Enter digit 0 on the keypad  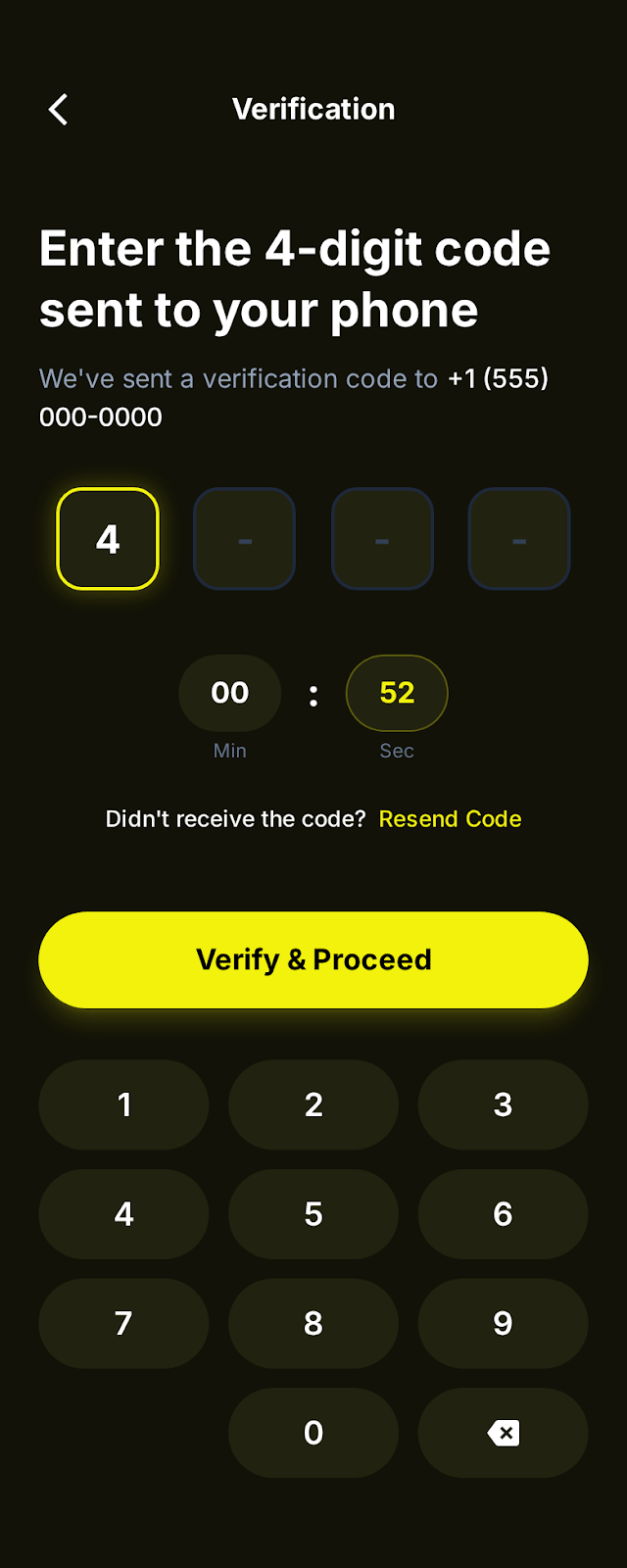[x=313, y=1433]
